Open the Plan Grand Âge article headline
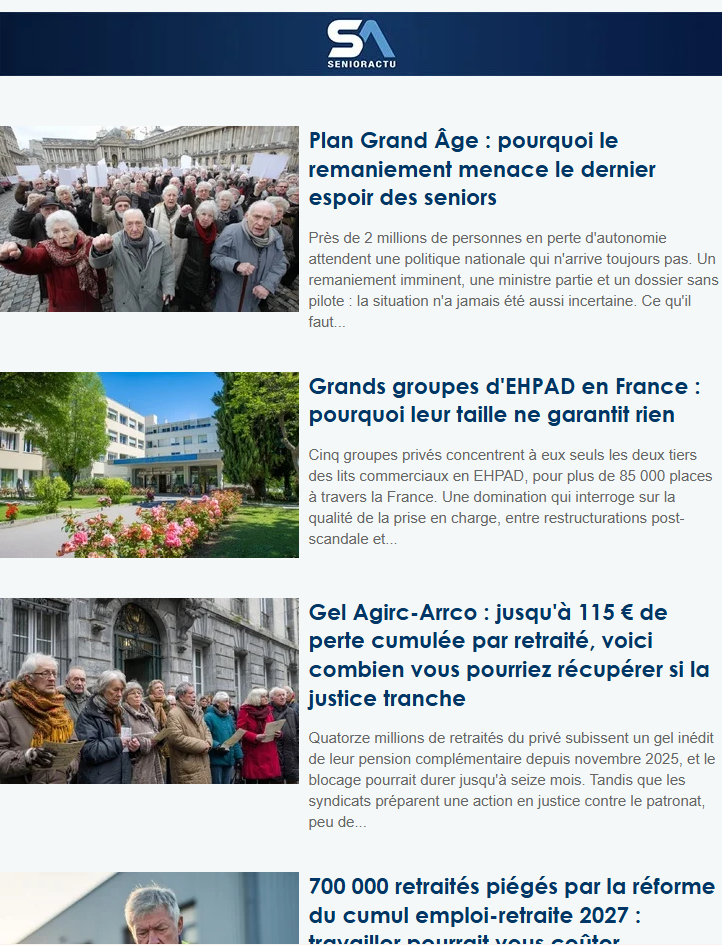Screen dimensions: 722x945 click(x=482, y=169)
